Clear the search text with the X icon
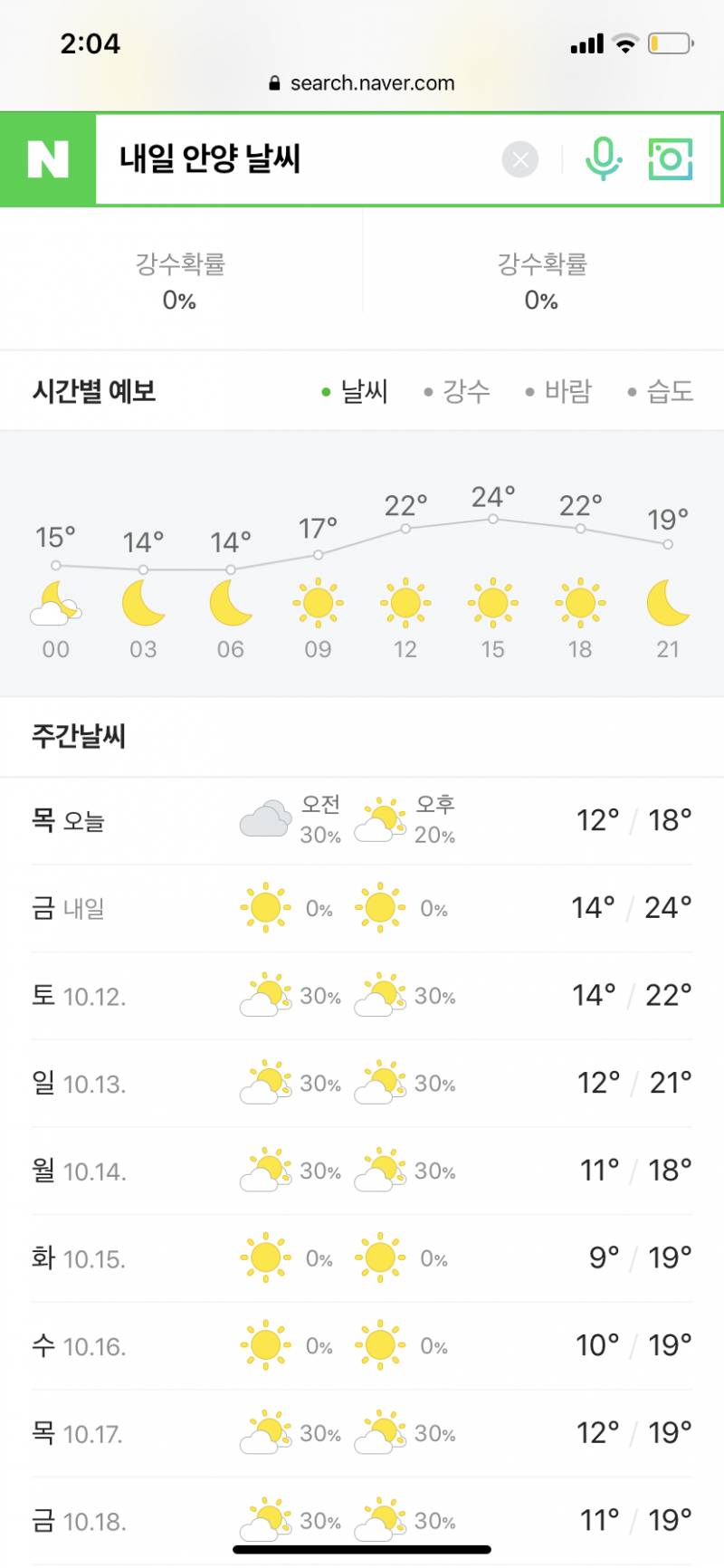 (519, 158)
